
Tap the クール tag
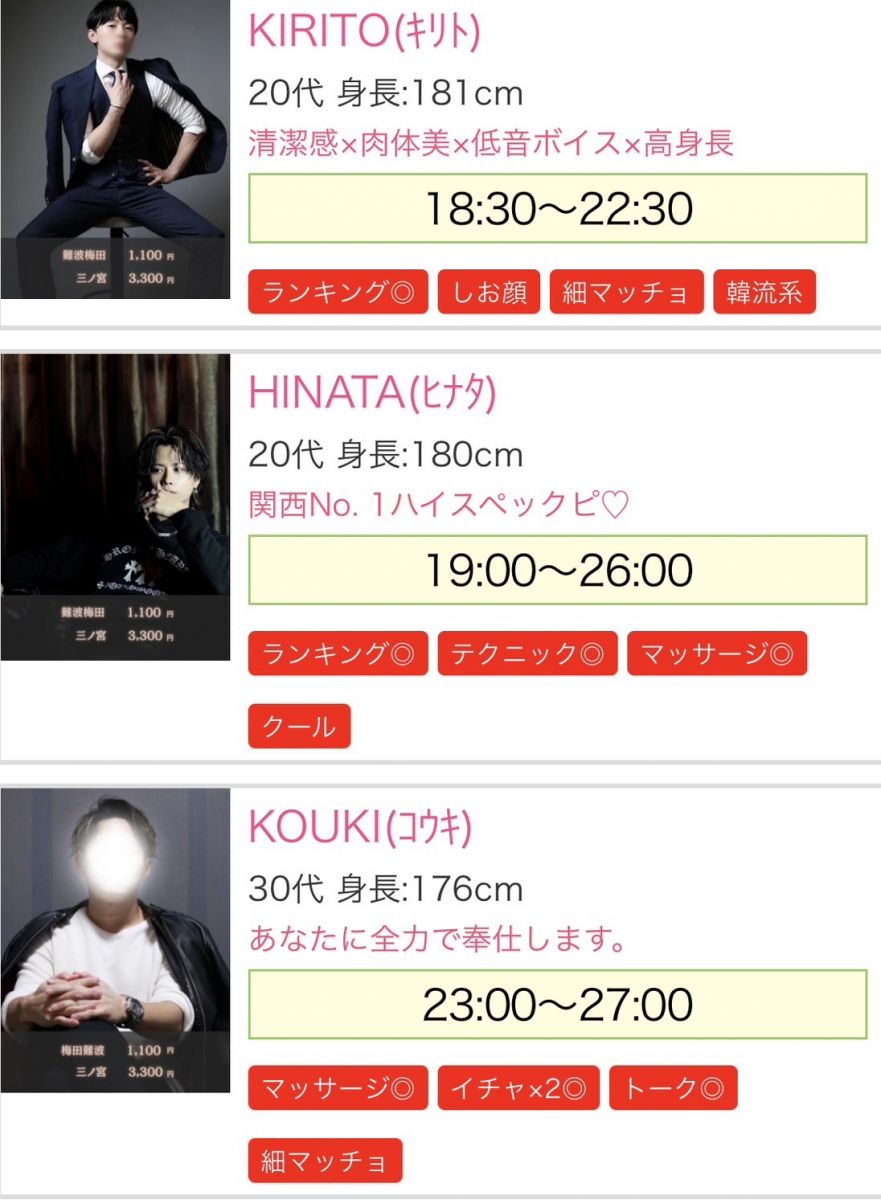pyautogui.click(x=299, y=727)
